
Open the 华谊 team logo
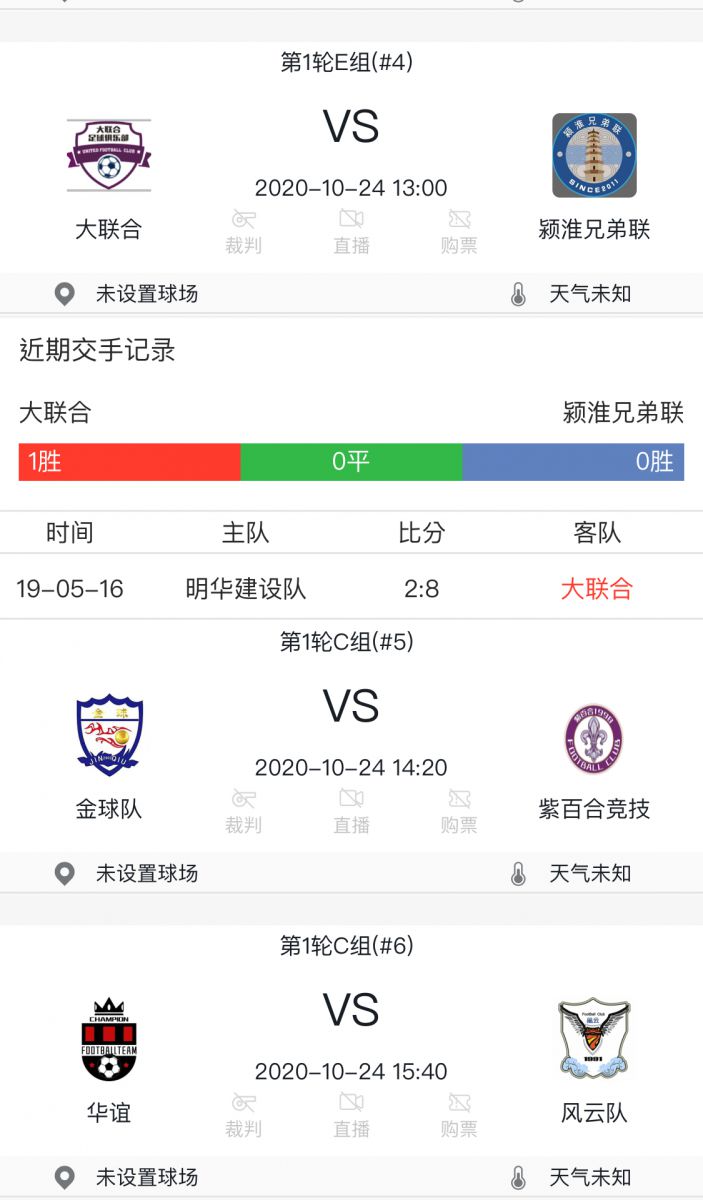(x=109, y=1039)
